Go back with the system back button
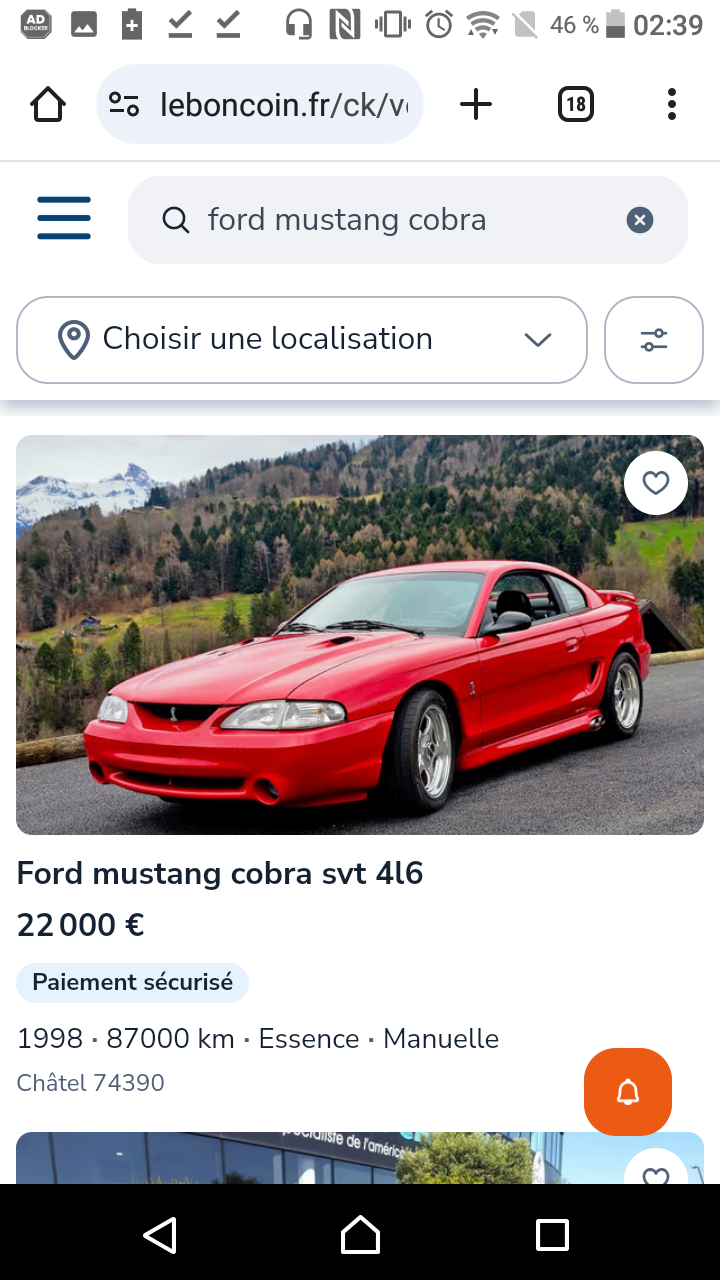 point(160,1235)
